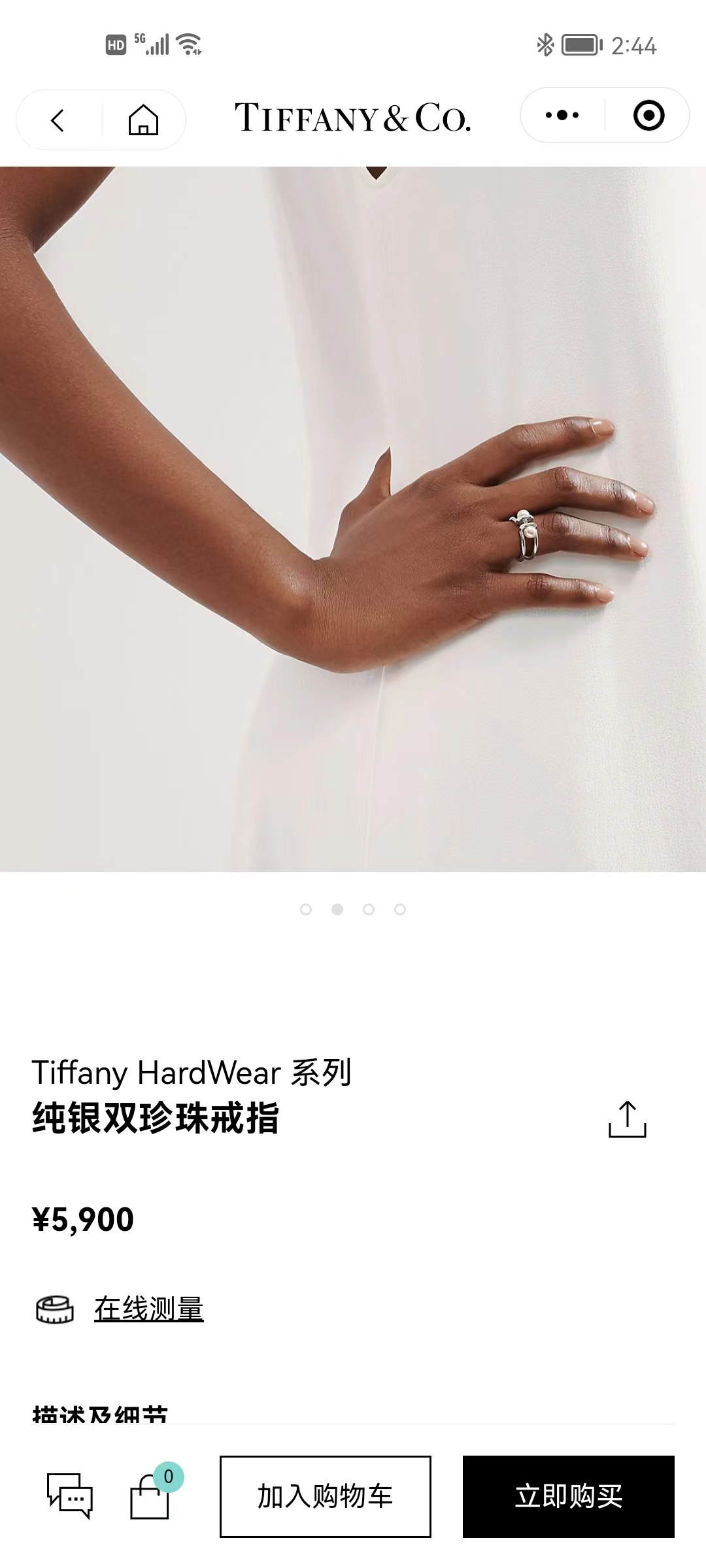The image size is (706, 1568).
Task: Open customer service chat
Action: (x=70, y=1495)
